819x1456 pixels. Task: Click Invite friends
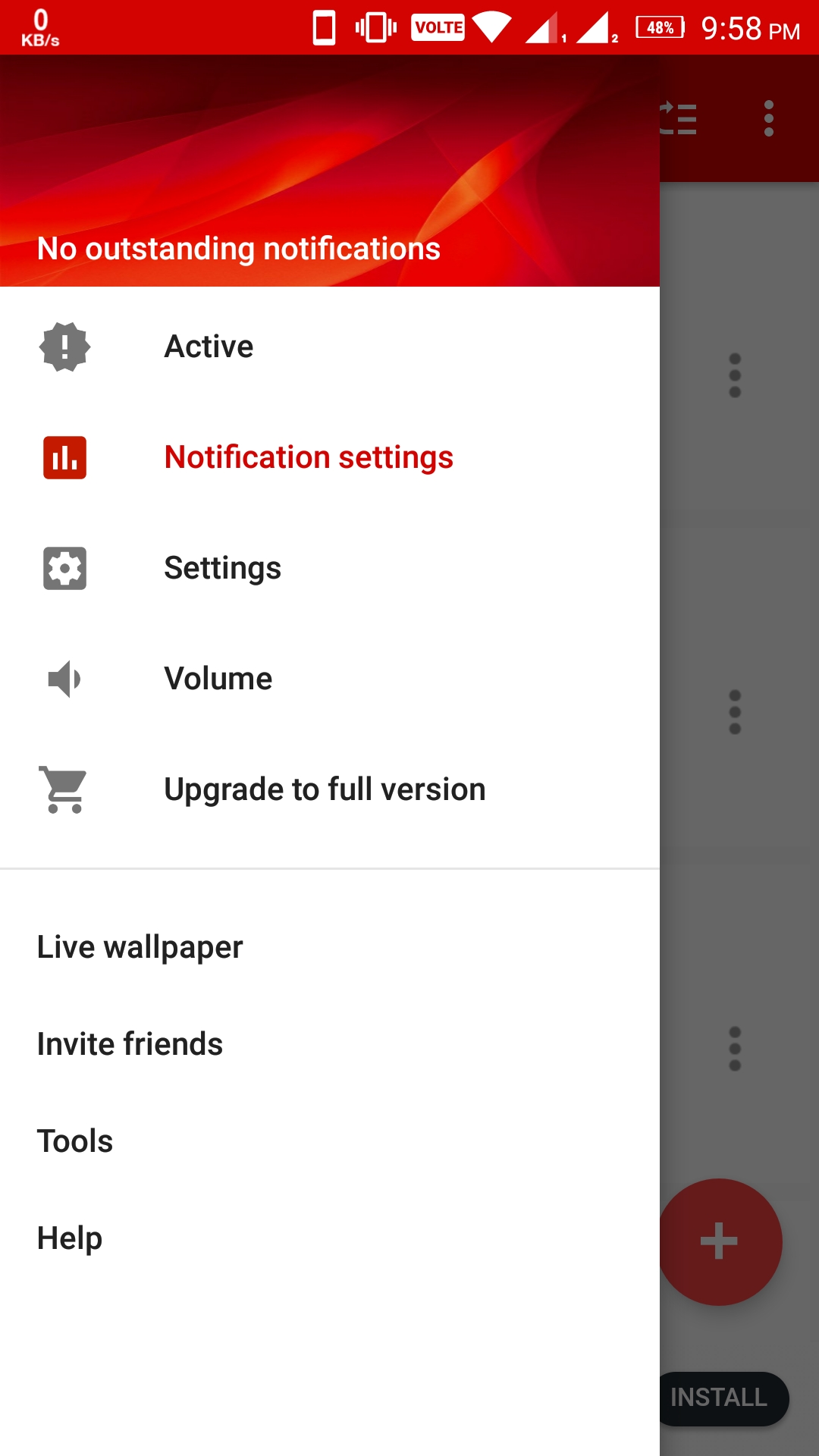(x=130, y=1043)
